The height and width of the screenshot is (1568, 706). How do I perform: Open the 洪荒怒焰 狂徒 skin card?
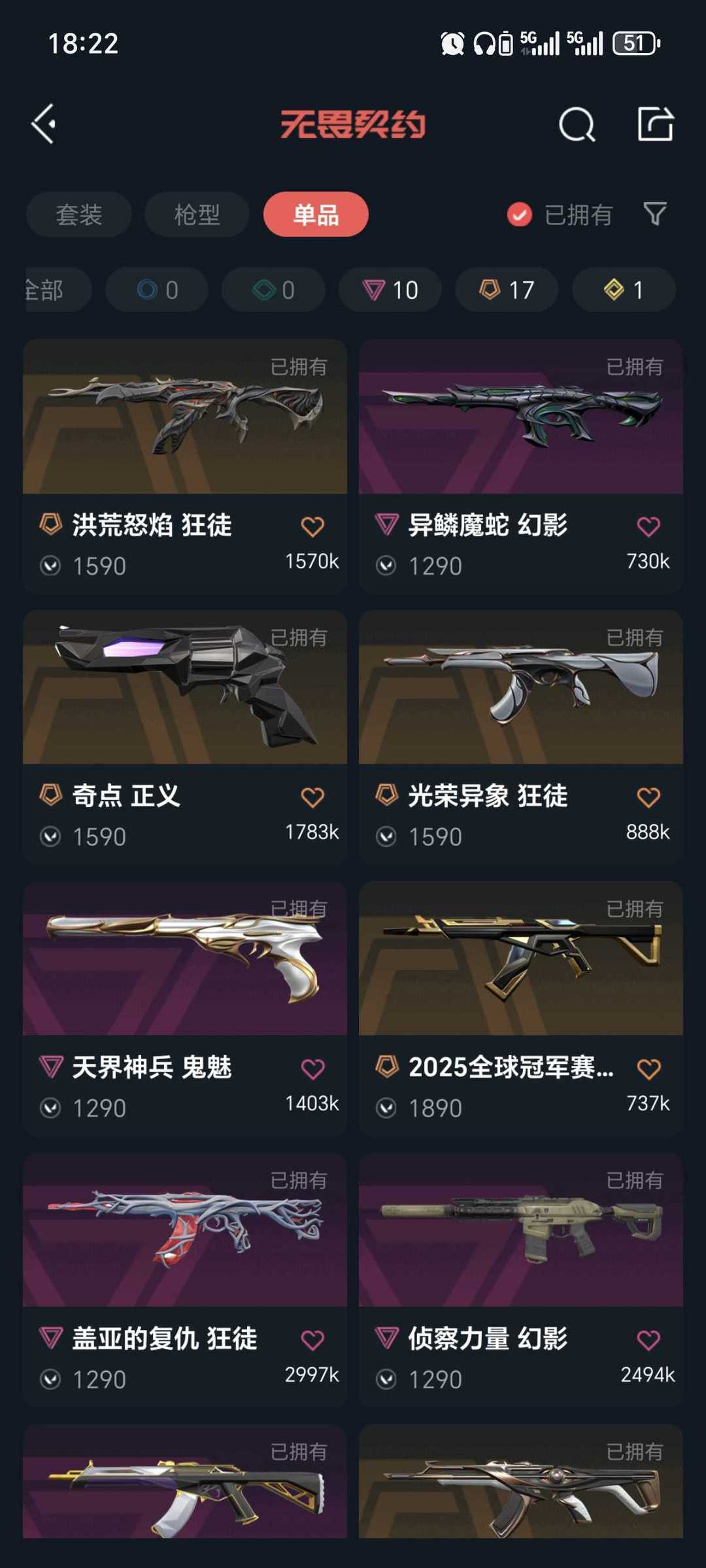(x=184, y=418)
